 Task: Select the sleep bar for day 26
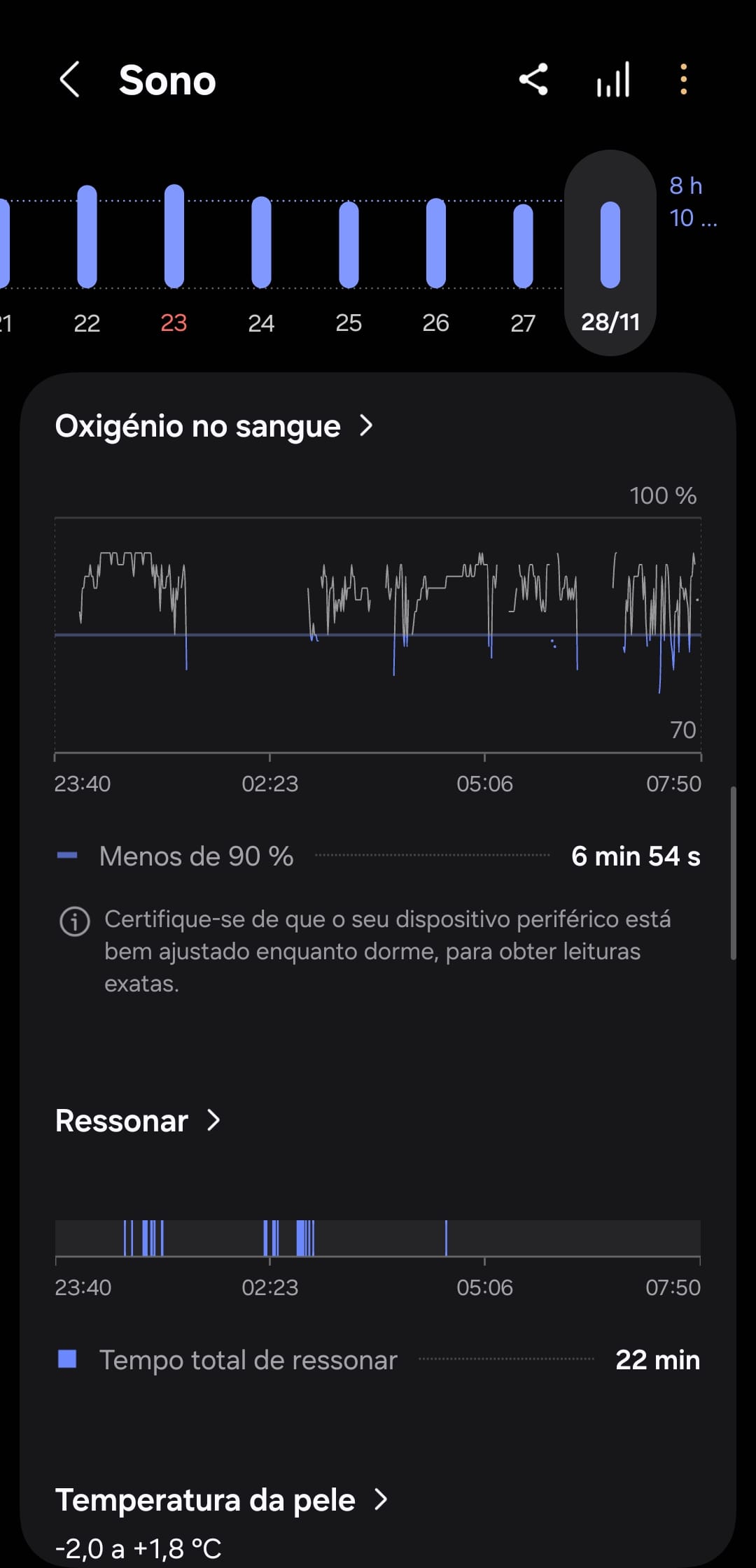[435, 242]
